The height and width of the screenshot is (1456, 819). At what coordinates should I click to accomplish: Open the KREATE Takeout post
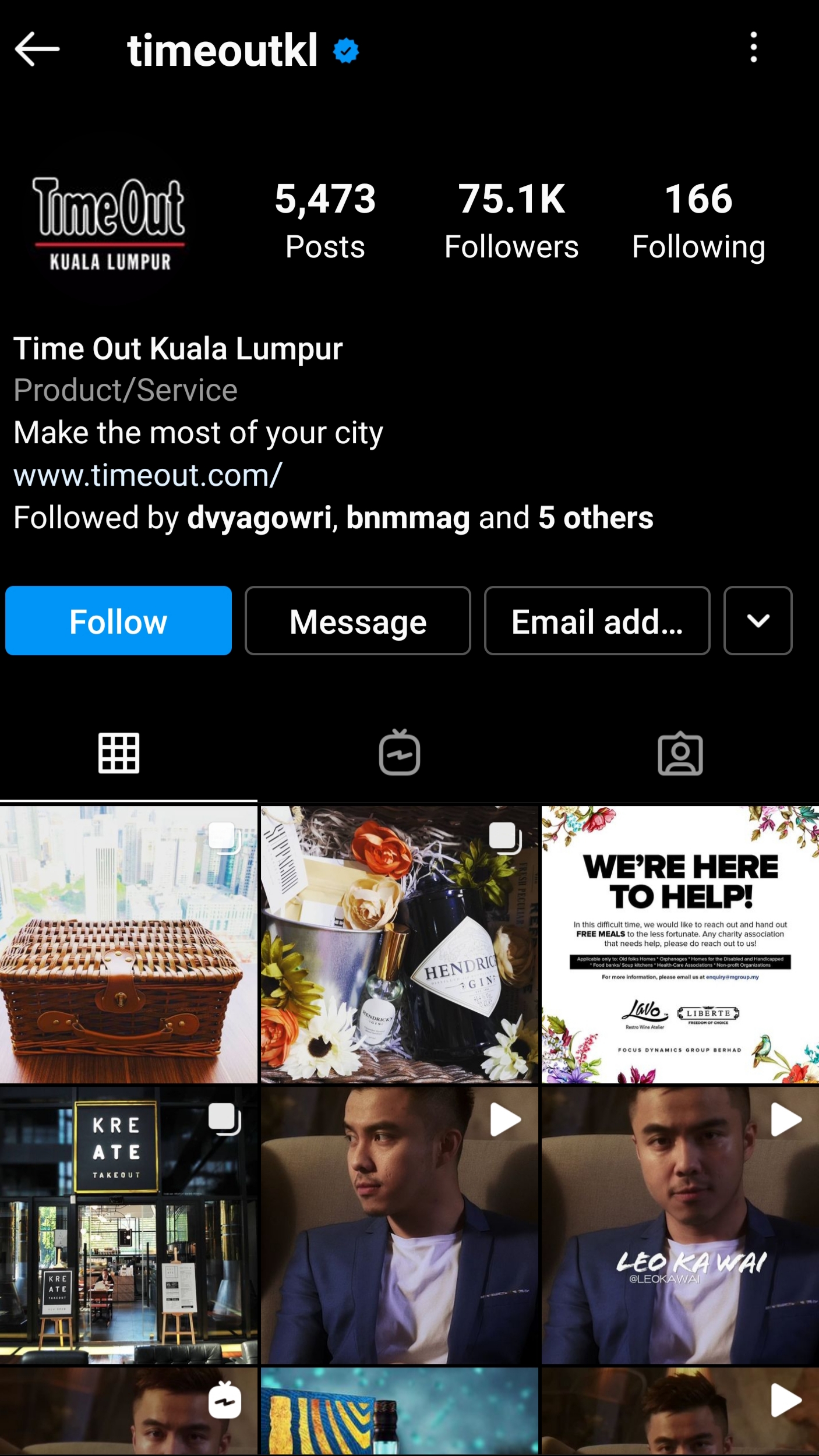click(x=129, y=1225)
